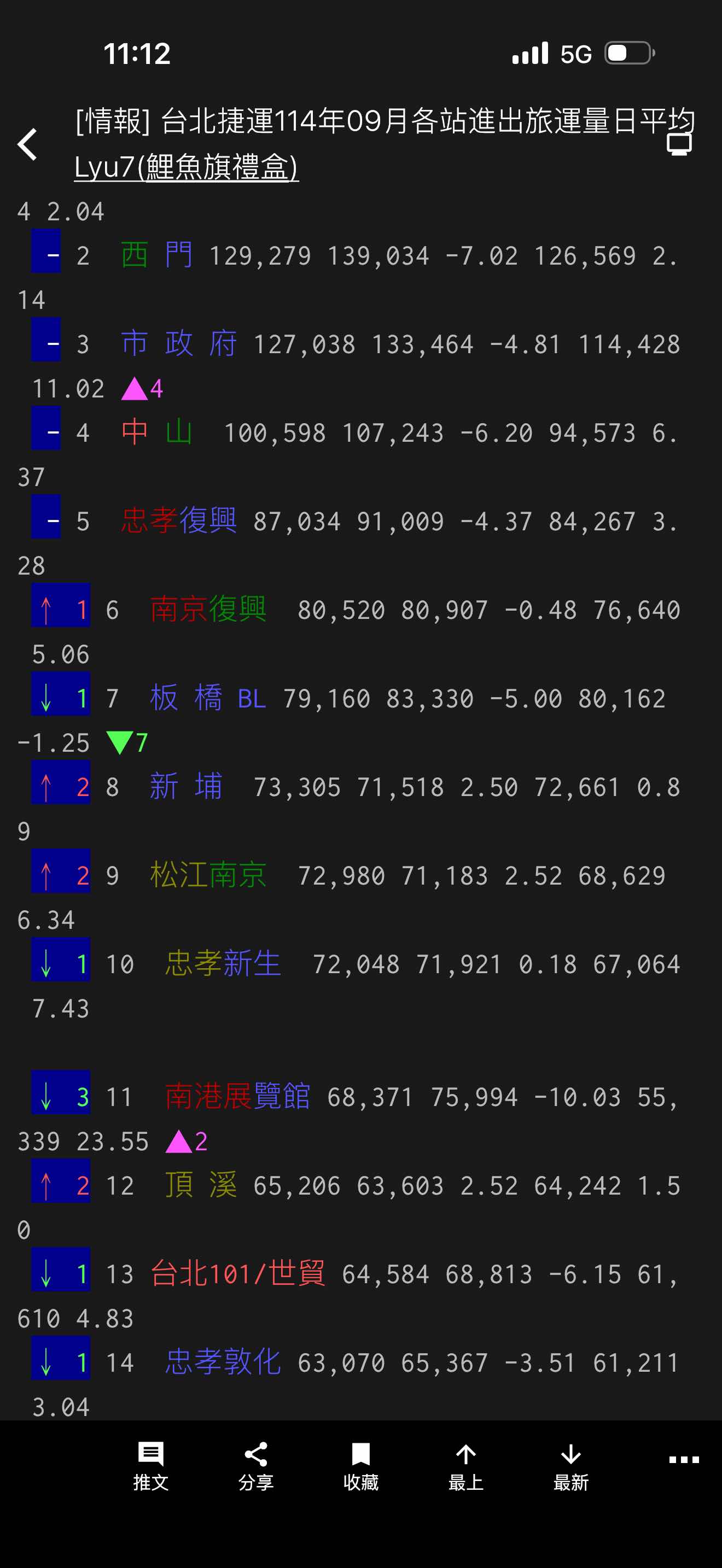The height and width of the screenshot is (1568, 722).
Task: Open the three-dot more options menu
Action: (x=684, y=1460)
